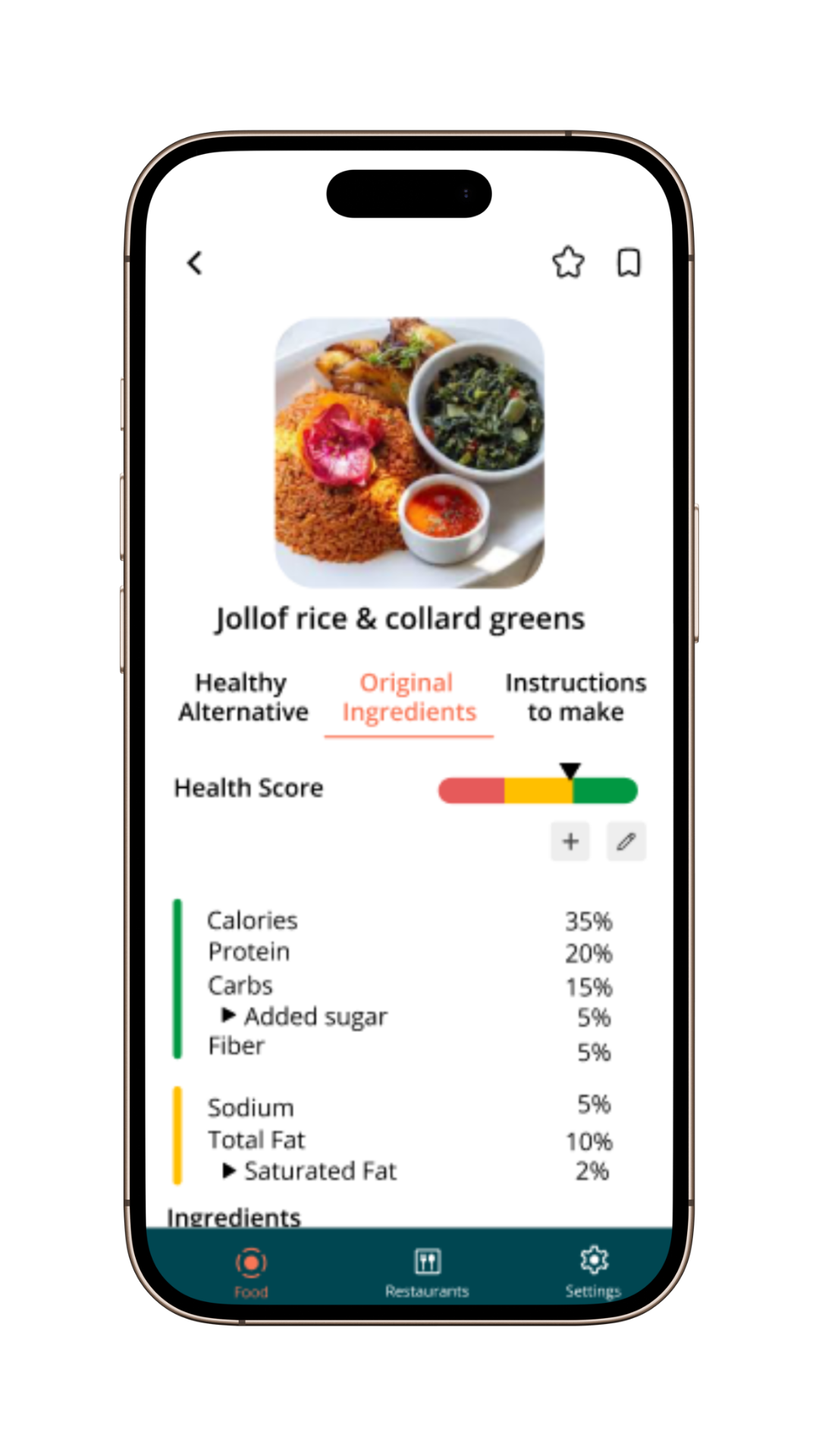Switch to the Restaurants tab

(x=427, y=1272)
